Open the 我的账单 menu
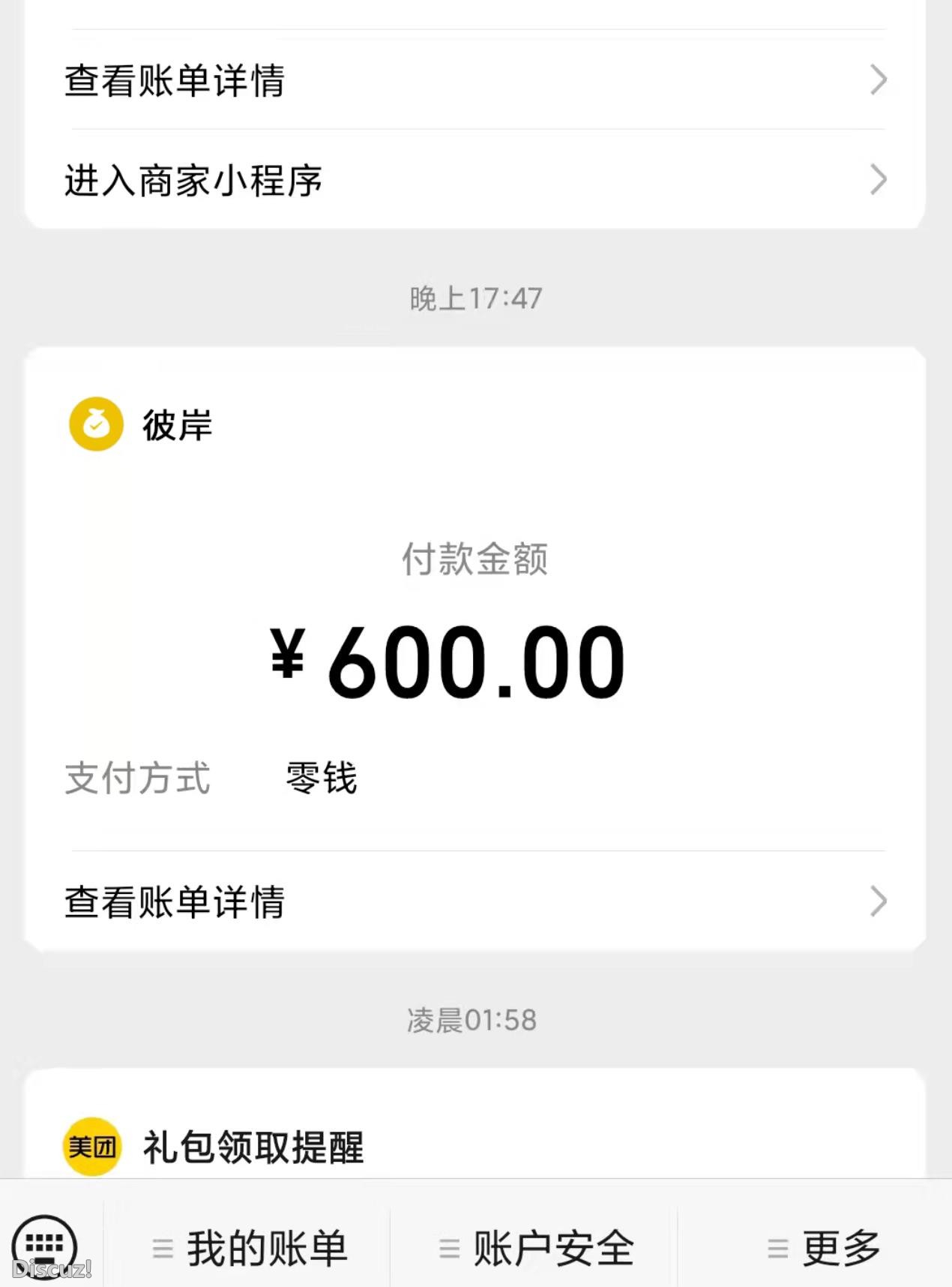Screen dimensions: 952x1287 point(250,1249)
